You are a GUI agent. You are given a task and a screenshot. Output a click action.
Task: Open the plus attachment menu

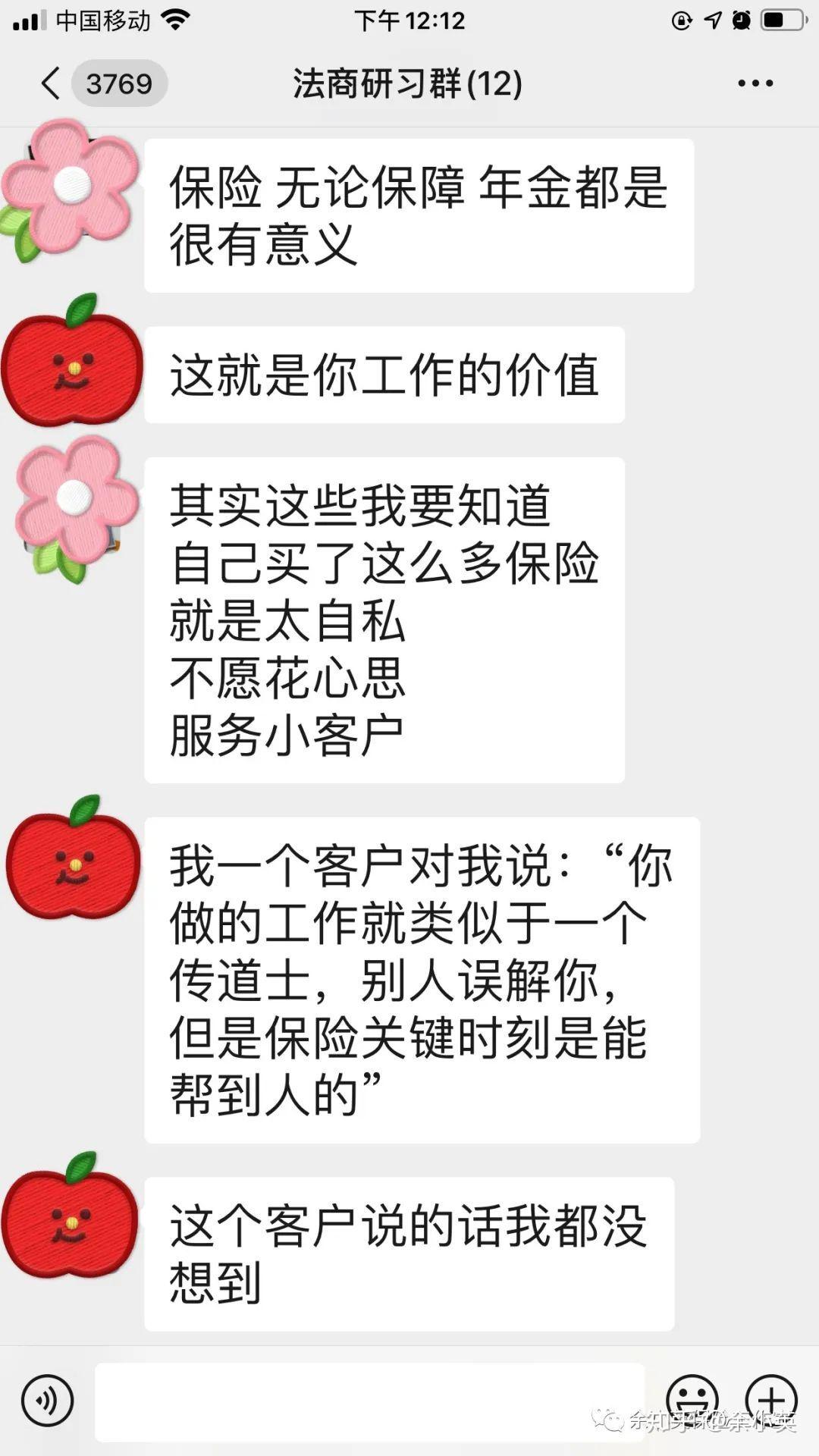771,1400
